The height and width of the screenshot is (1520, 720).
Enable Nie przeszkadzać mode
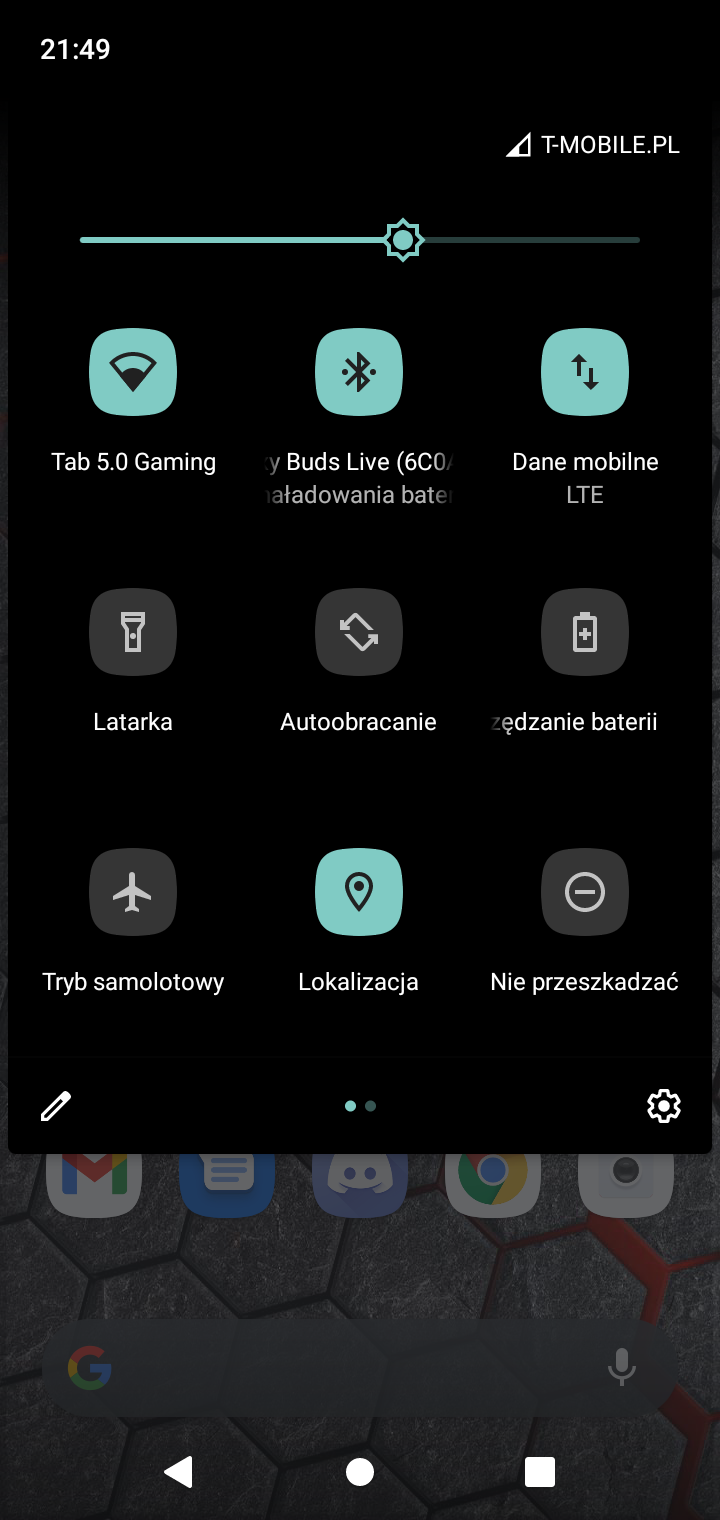point(585,892)
